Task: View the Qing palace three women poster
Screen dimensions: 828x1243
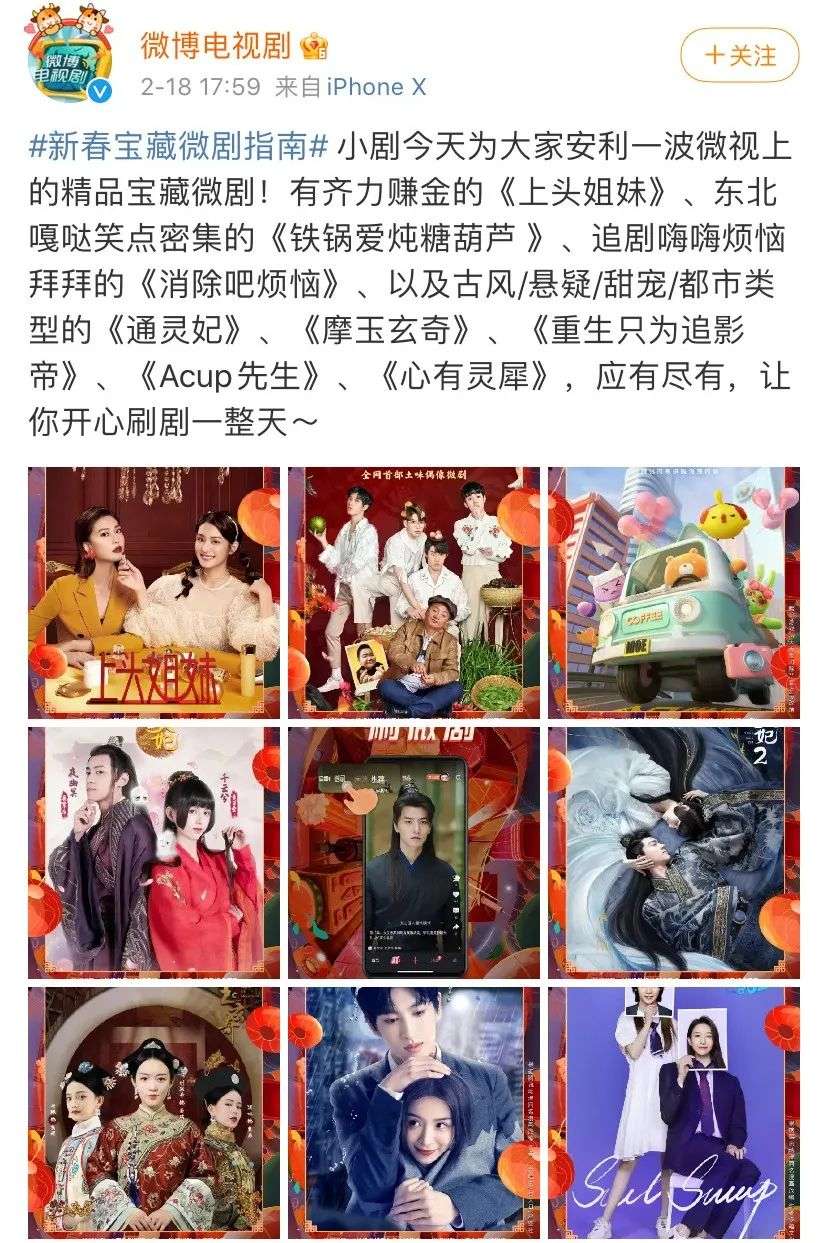Action: (x=154, y=1112)
